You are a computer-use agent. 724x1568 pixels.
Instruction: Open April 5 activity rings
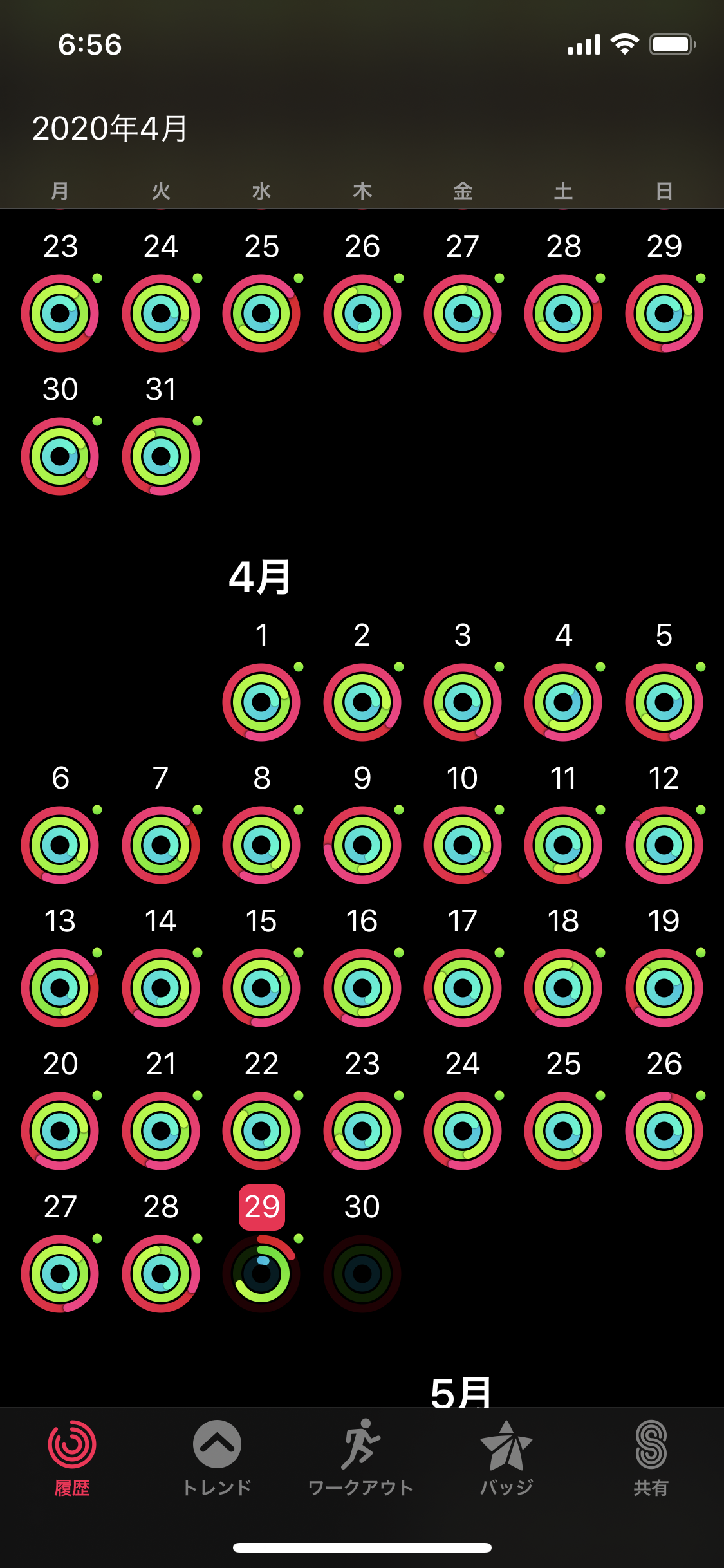(664, 702)
